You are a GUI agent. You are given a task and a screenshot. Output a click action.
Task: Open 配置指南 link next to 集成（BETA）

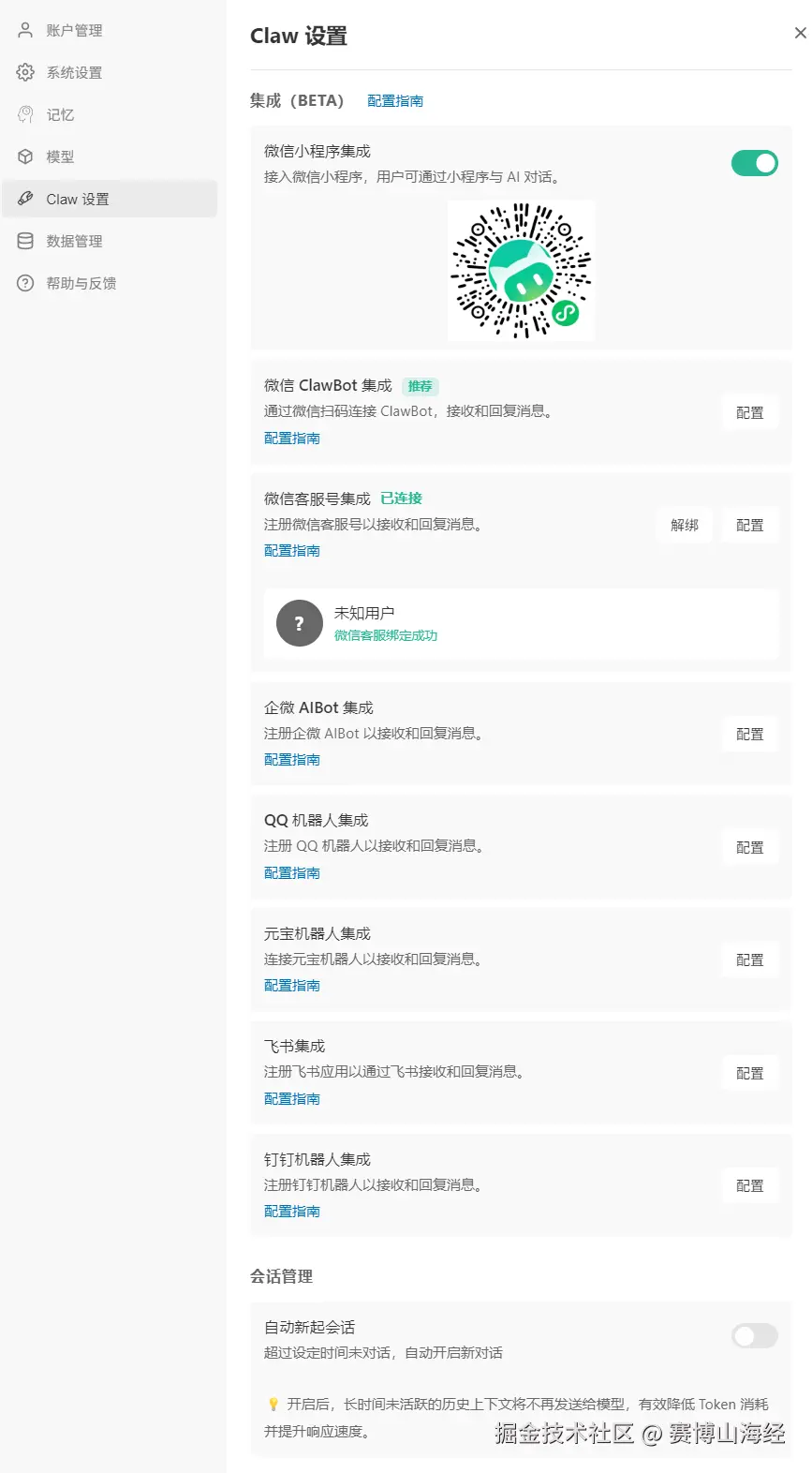click(x=394, y=101)
